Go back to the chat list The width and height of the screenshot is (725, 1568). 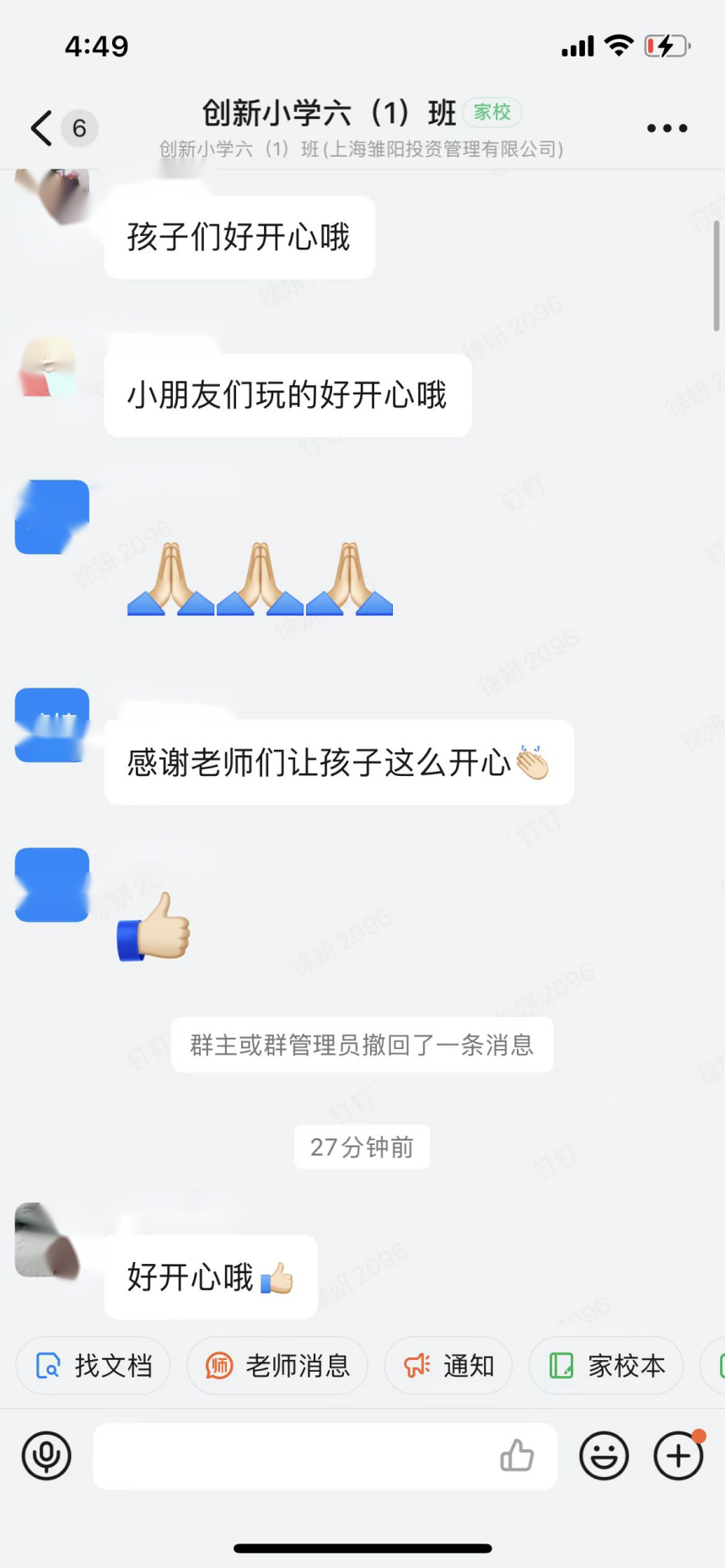pyautogui.click(x=42, y=128)
